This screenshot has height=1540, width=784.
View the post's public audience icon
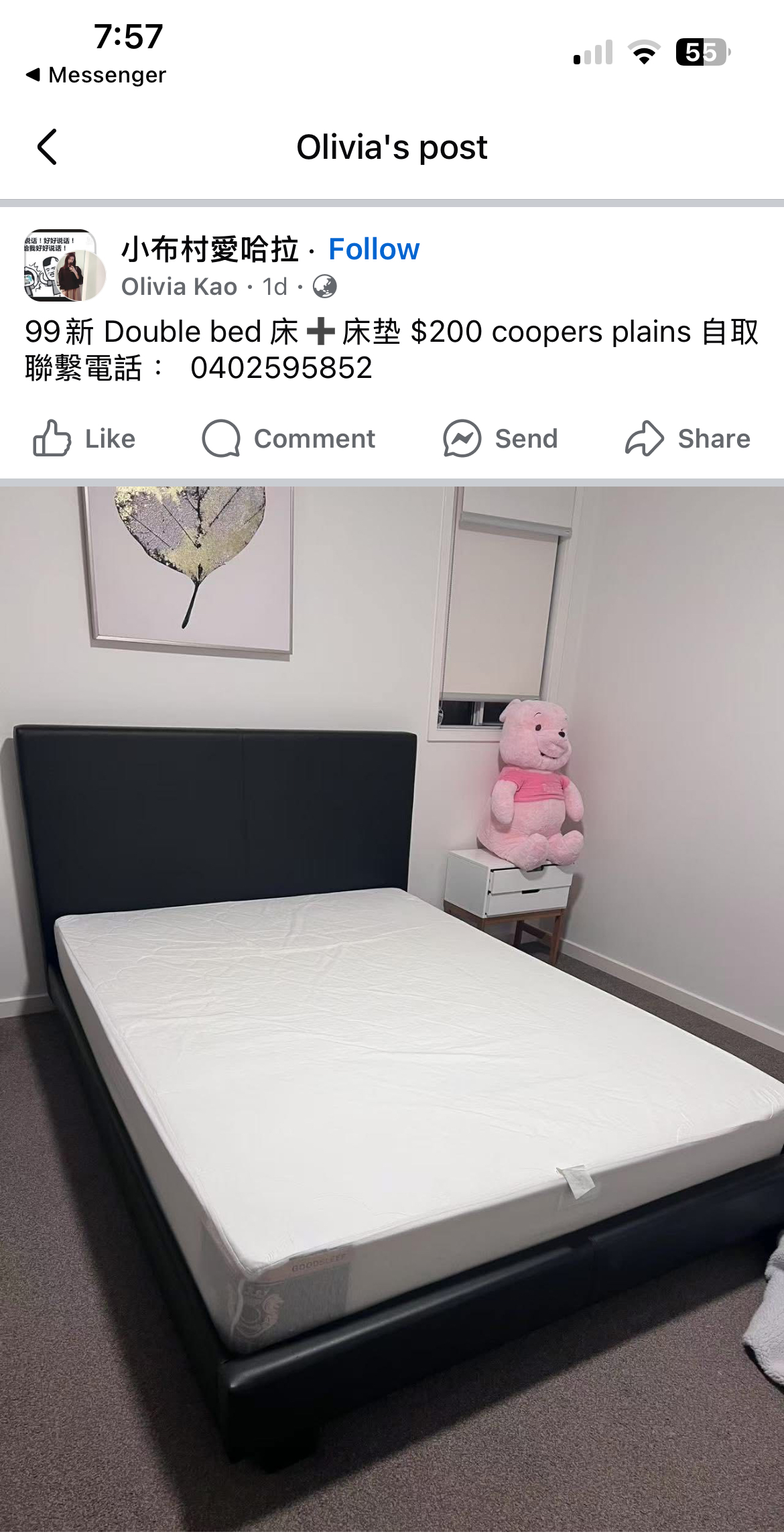(x=325, y=287)
